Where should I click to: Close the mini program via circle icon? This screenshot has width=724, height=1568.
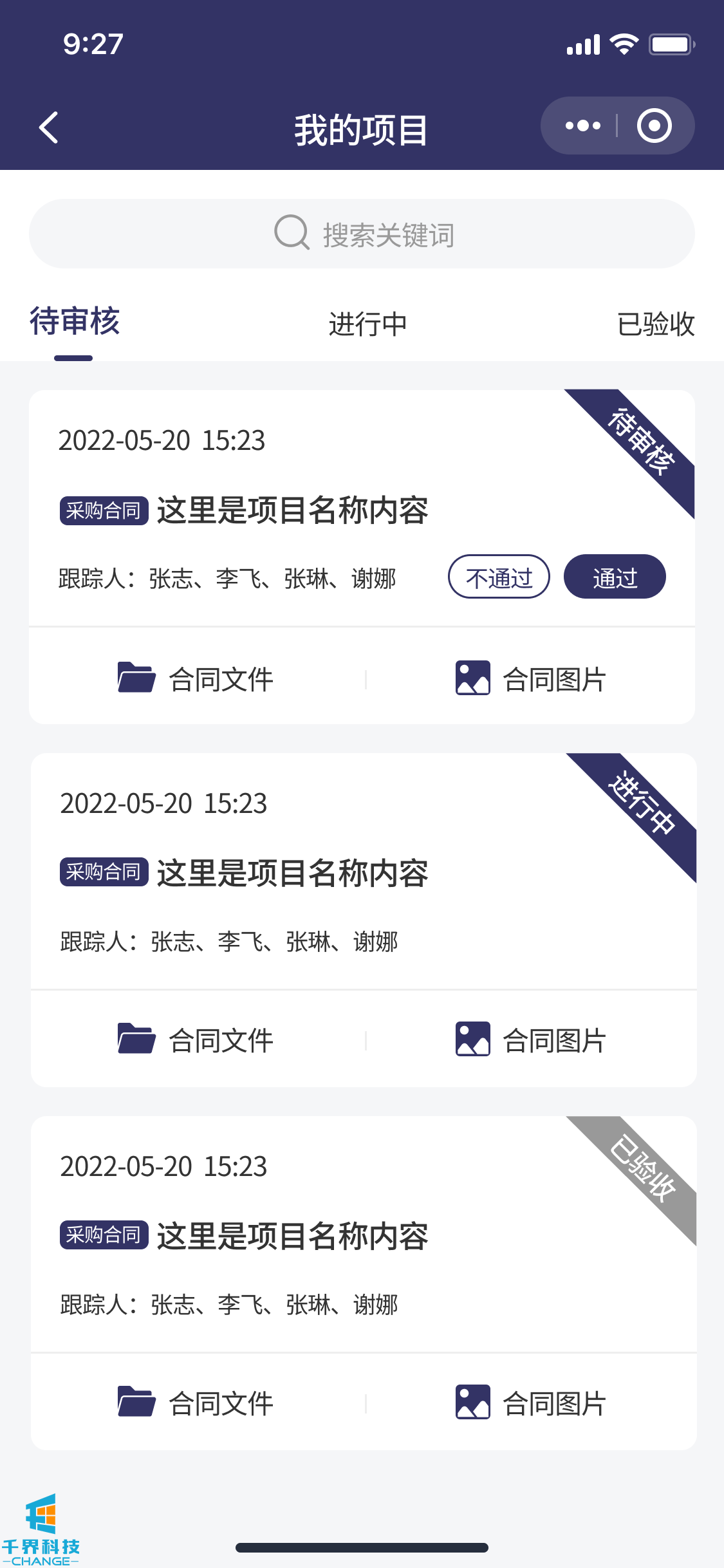tap(654, 126)
